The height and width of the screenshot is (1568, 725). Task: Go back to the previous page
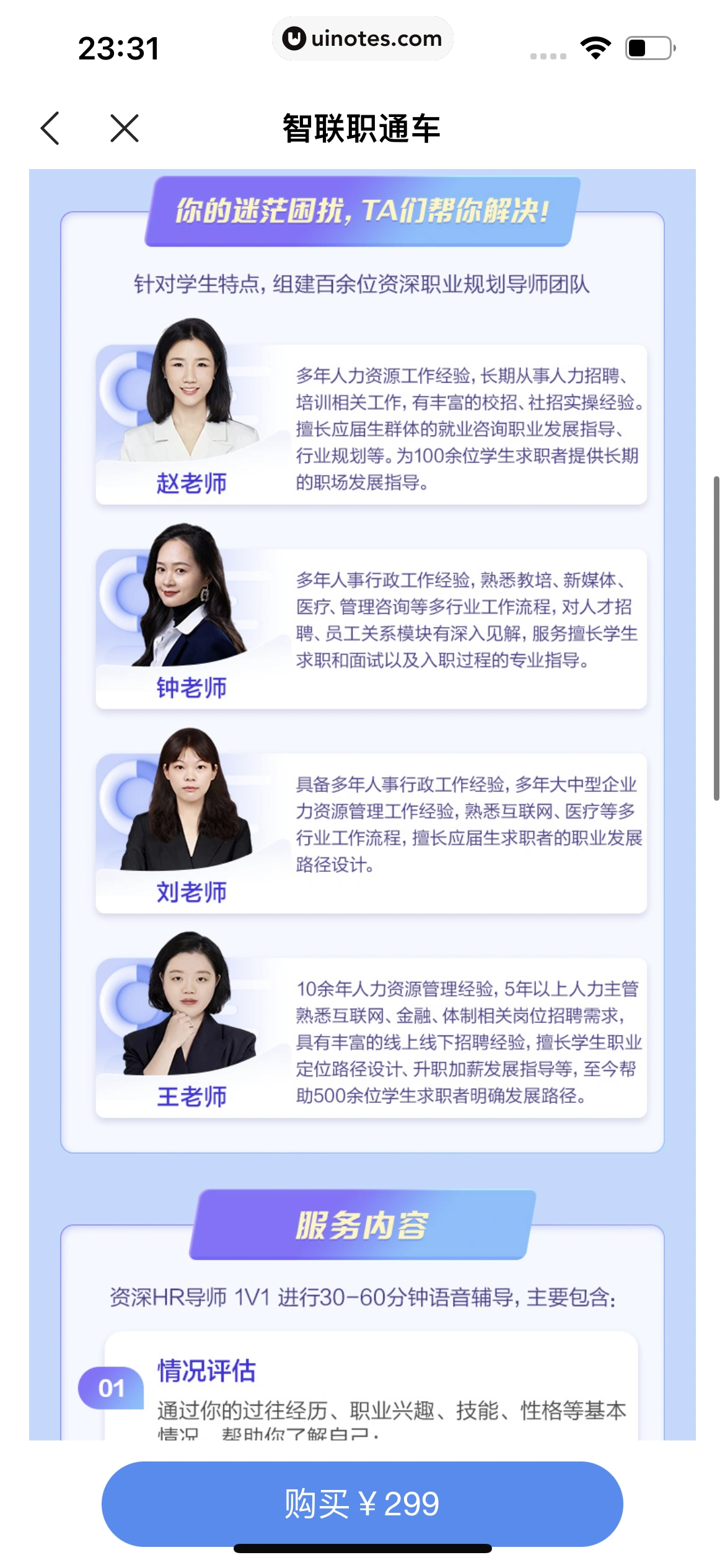pos(50,128)
